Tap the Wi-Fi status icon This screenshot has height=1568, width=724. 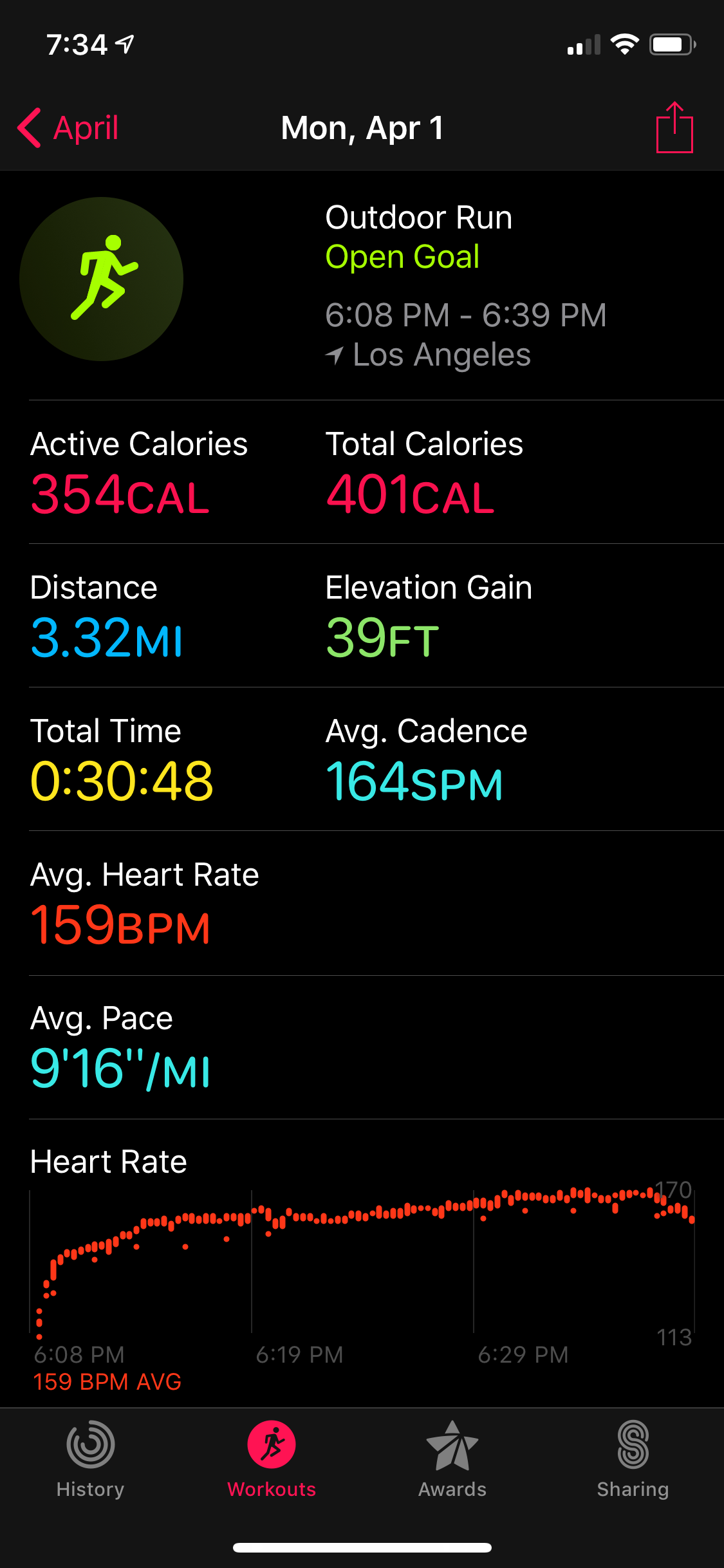click(x=623, y=44)
